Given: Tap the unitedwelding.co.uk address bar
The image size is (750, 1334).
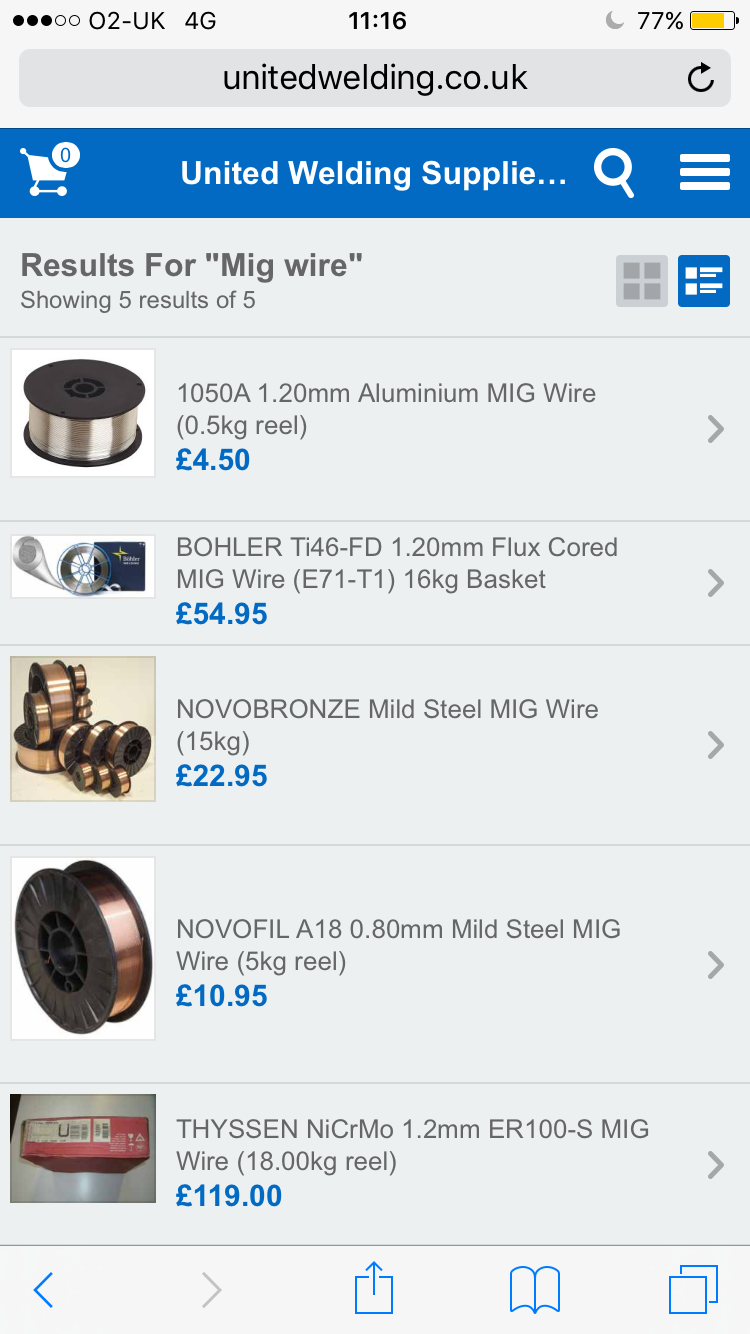Looking at the screenshot, I should pyautogui.click(x=375, y=78).
